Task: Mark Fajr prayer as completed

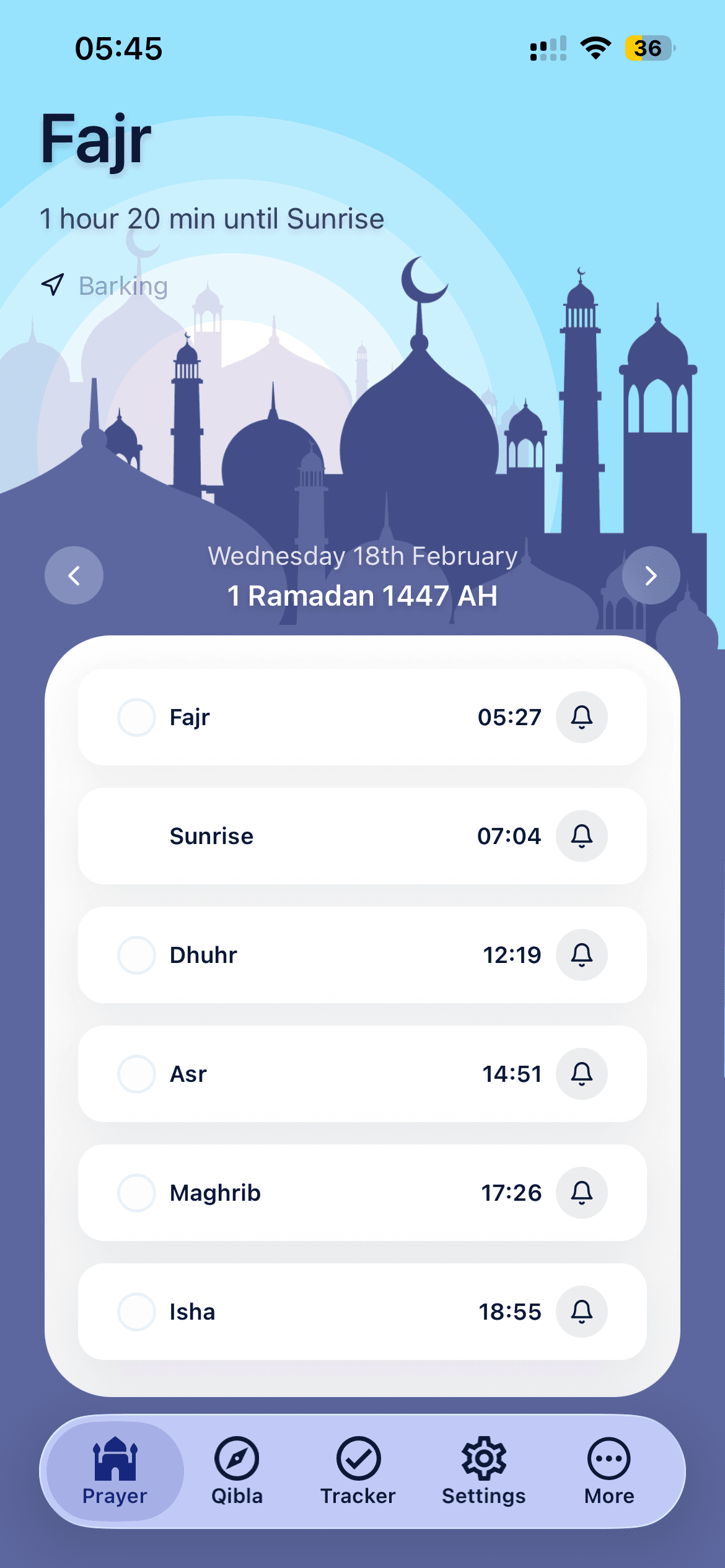Action: coord(136,717)
